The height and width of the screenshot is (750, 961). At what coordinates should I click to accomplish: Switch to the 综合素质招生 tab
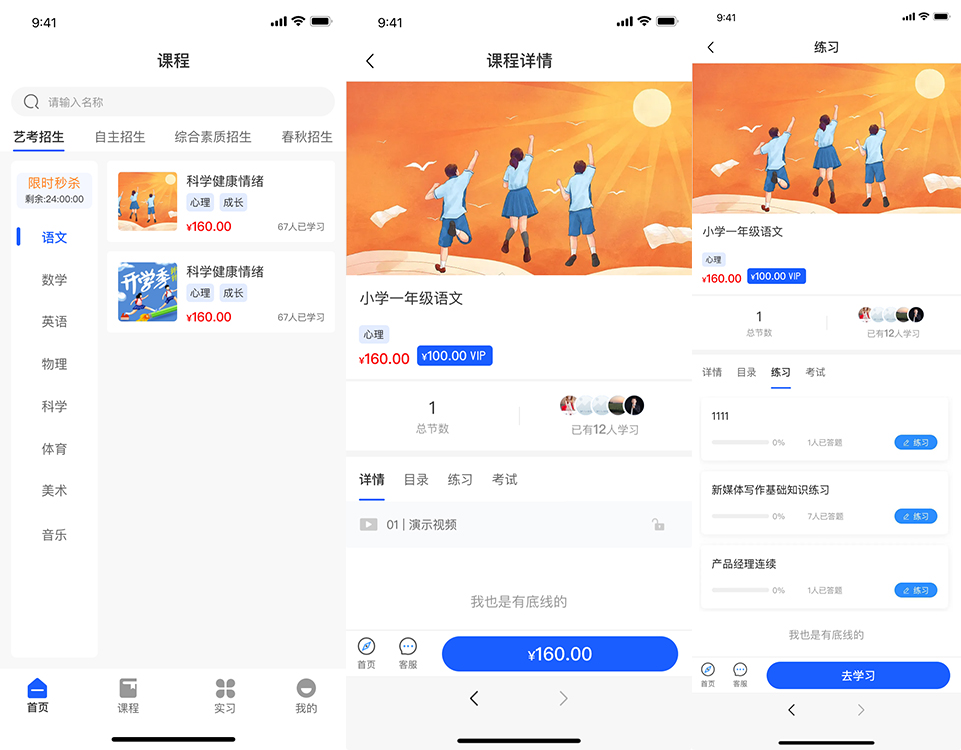(213, 137)
